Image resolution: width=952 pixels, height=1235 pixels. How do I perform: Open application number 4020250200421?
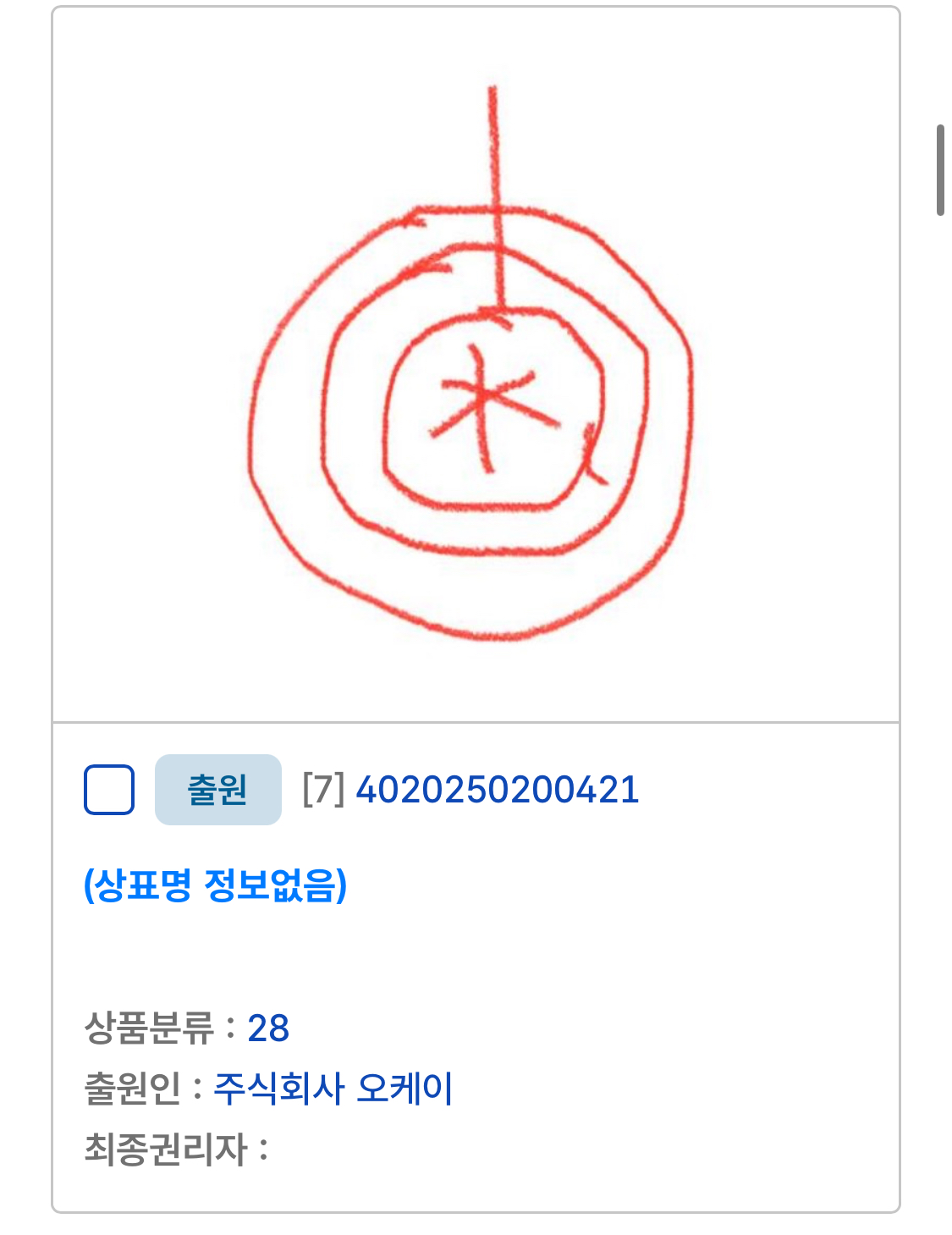(497, 790)
